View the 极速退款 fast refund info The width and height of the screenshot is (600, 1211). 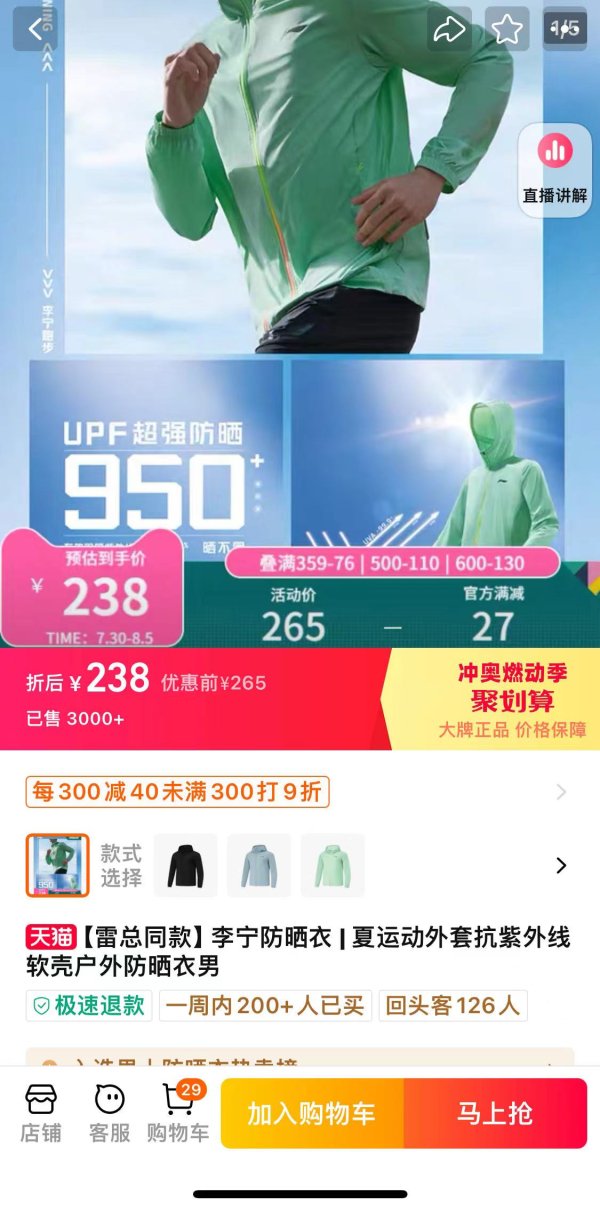pyautogui.click(x=89, y=1005)
